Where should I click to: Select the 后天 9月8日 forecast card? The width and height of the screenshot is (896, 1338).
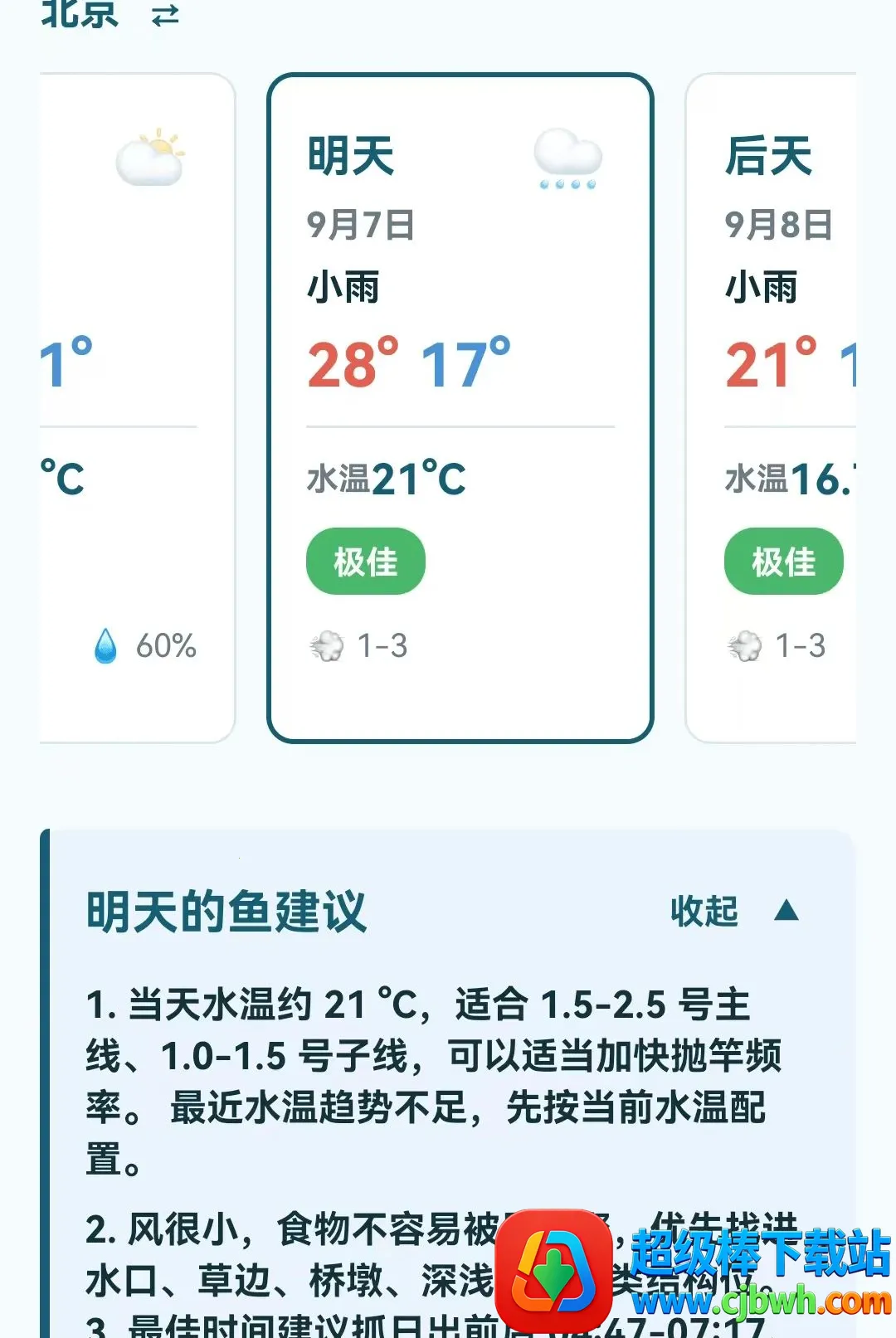[771, 408]
